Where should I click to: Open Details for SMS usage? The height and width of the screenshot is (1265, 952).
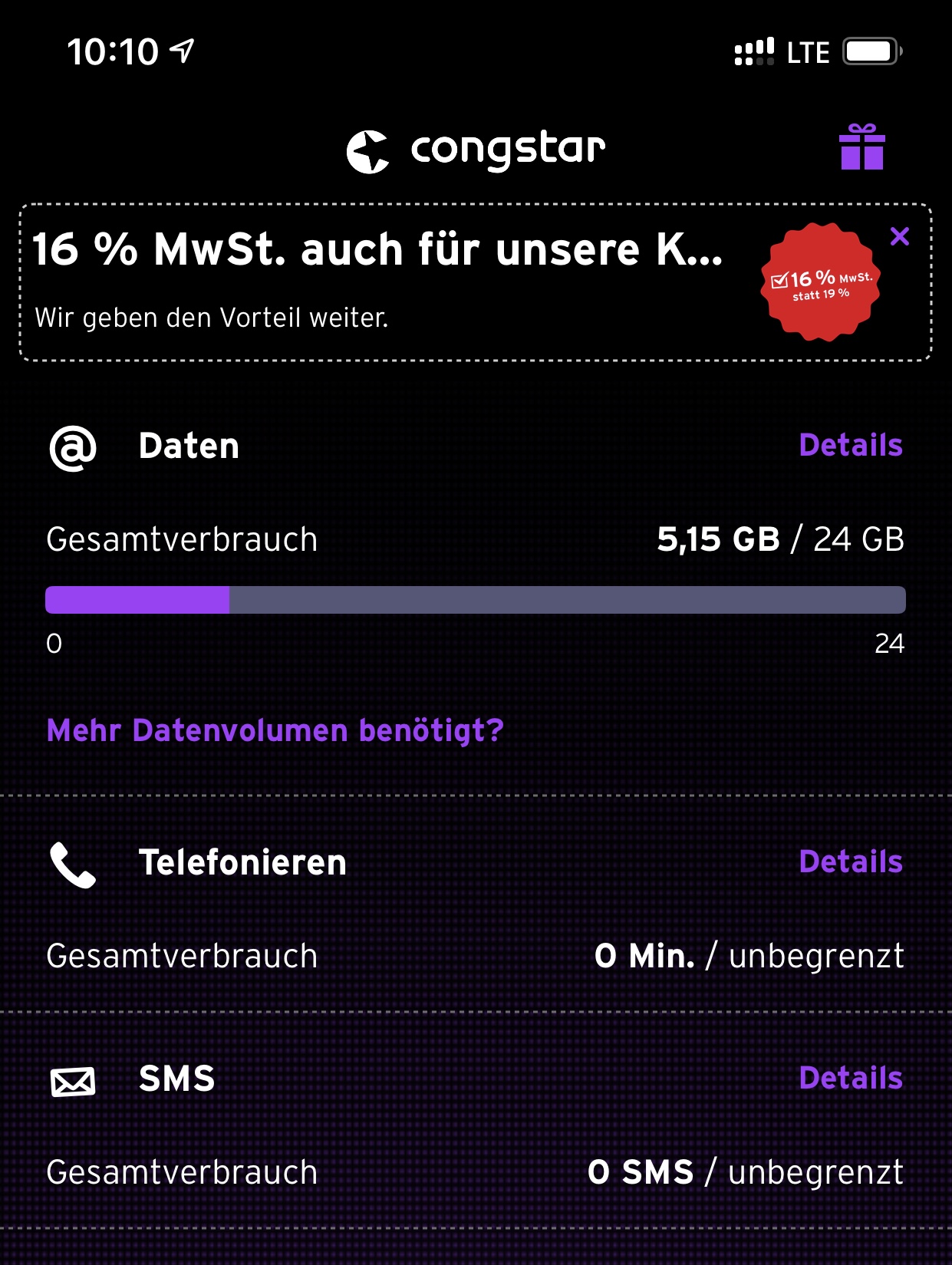[850, 1079]
